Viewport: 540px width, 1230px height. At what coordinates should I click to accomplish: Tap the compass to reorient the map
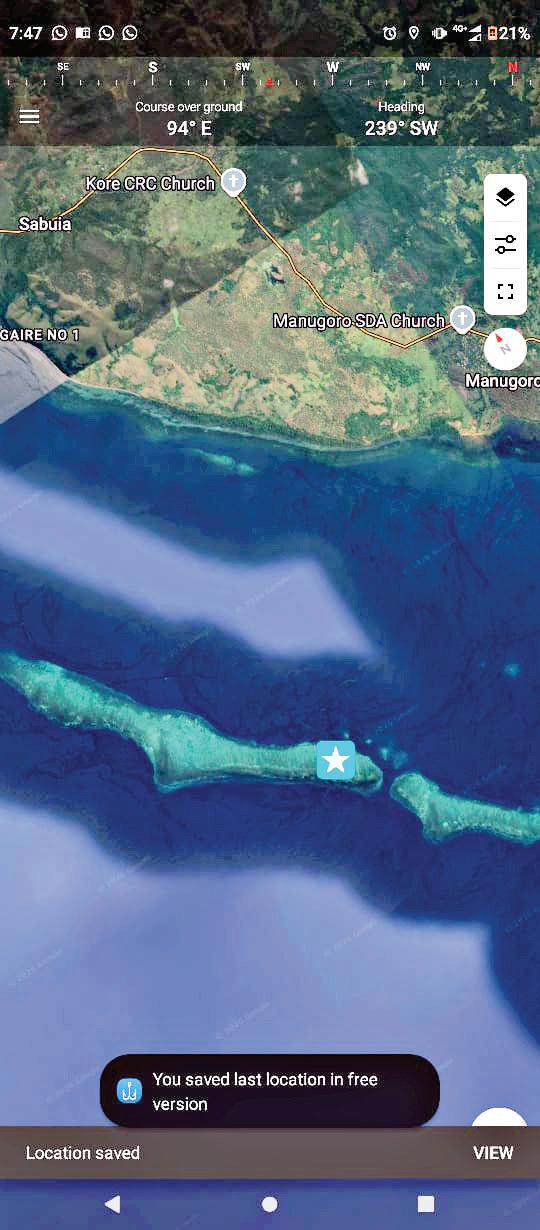point(505,348)
